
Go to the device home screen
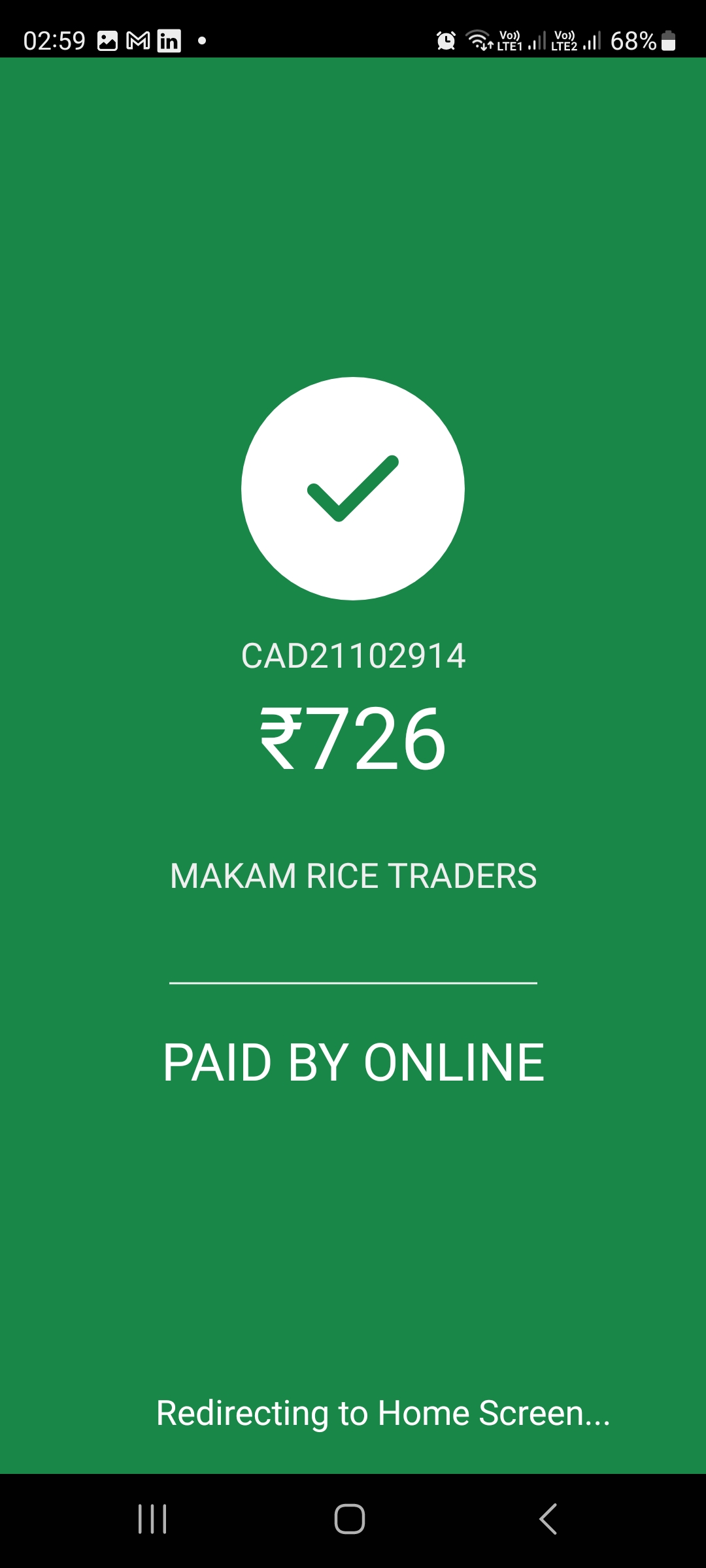coord(350,1519)
